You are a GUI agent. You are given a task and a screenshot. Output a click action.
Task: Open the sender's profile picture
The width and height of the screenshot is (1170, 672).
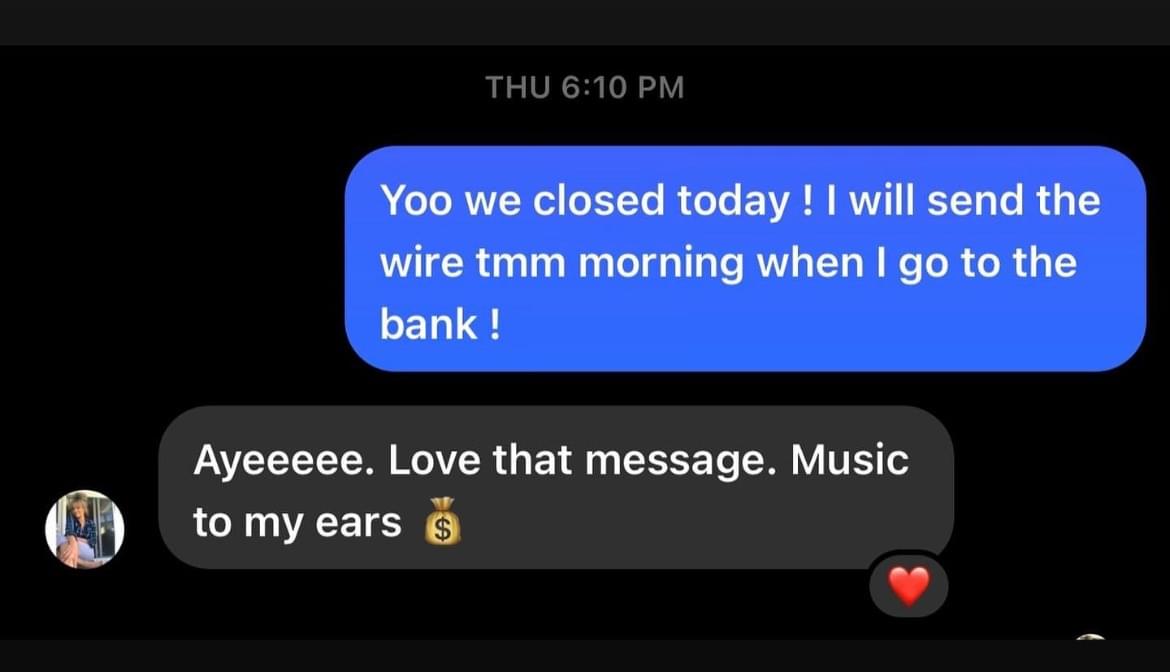(x=85, y=529)
